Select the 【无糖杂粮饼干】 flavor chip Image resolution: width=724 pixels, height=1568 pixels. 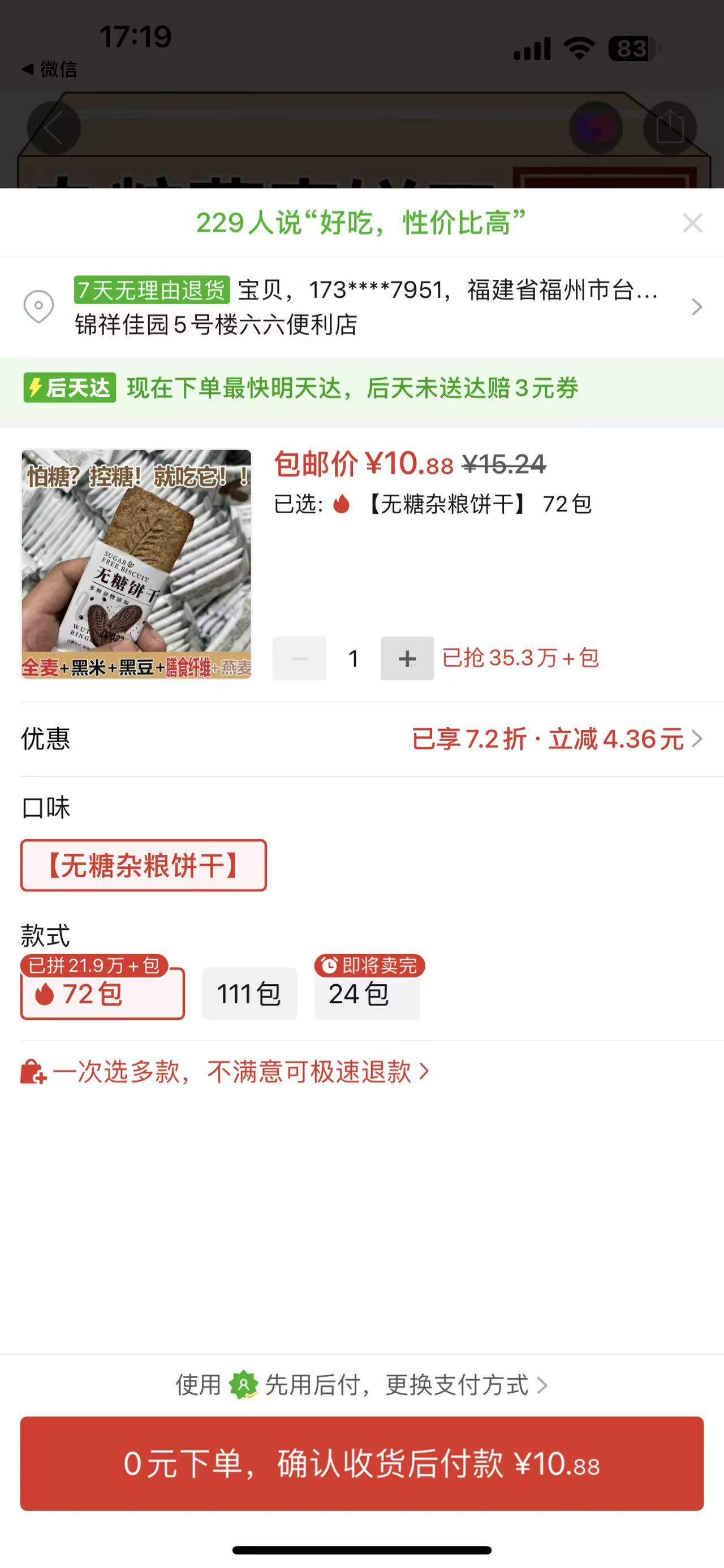pos(144,865)
